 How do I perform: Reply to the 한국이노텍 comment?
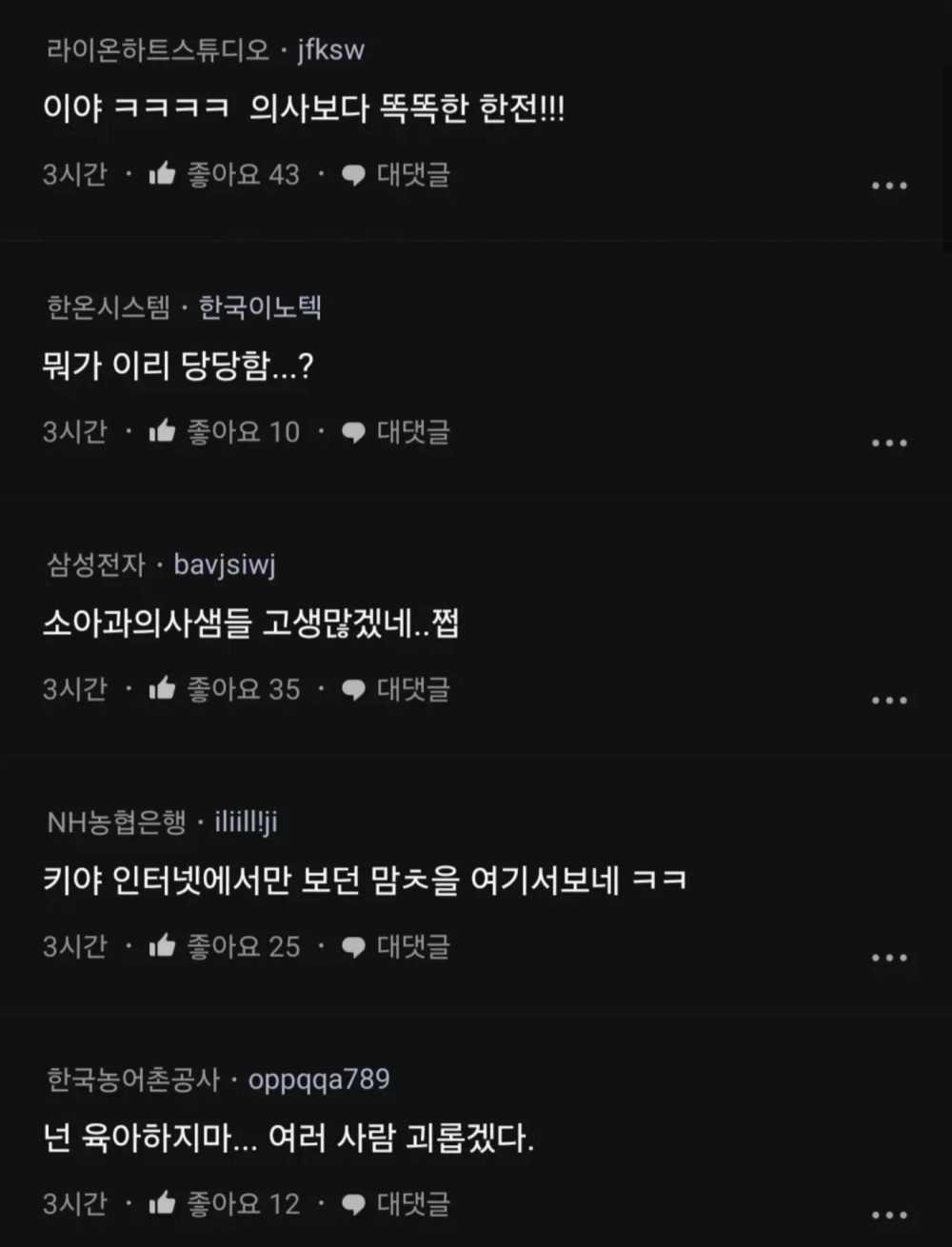point(395,432)
